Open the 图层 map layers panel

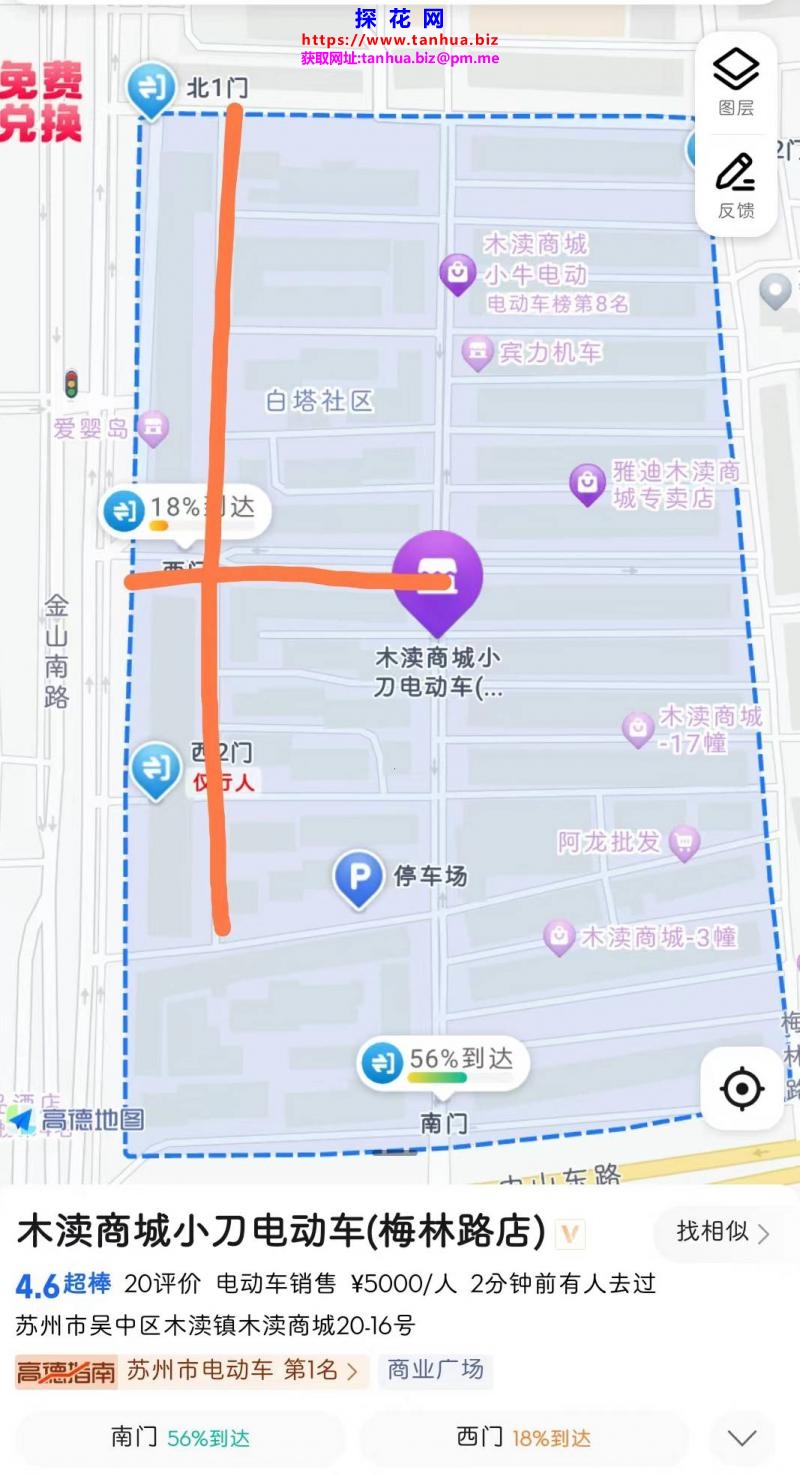coord(736,82)
